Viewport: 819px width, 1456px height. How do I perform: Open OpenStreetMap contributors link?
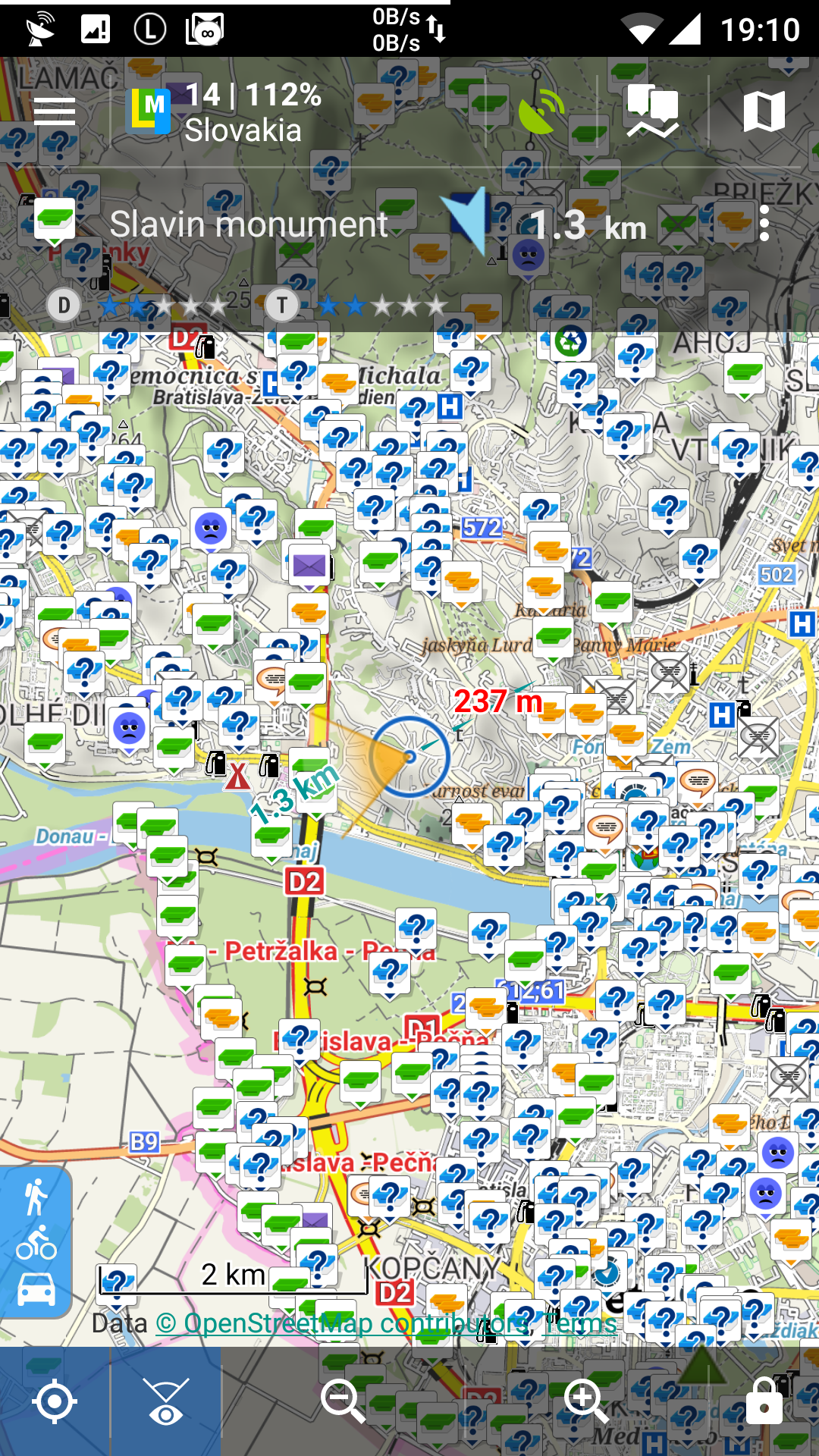click(343, 1323)
